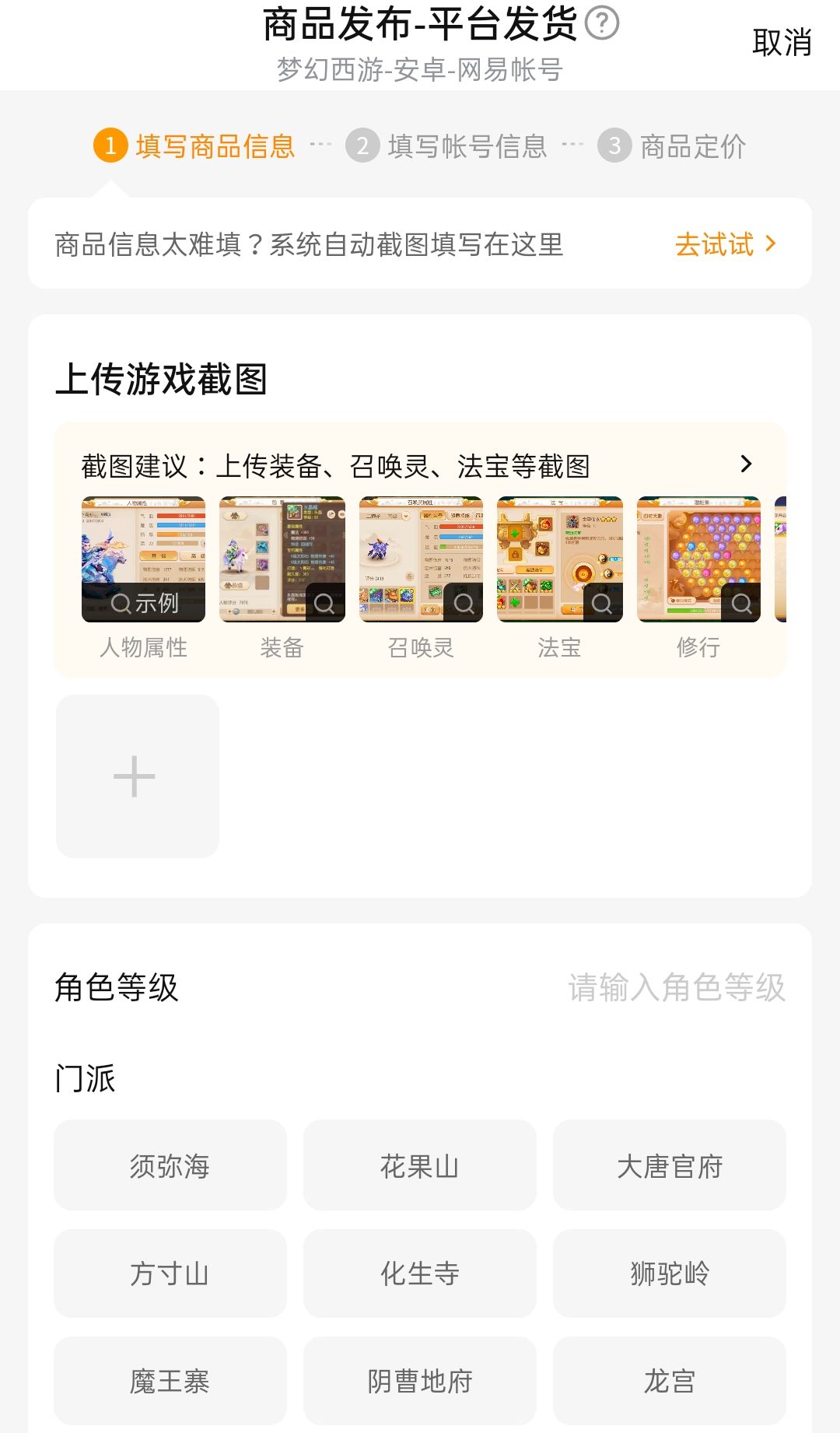840x1433 pixels.
Task: Pick 化生寺 from the faction options
Action: coord(420,1274)
